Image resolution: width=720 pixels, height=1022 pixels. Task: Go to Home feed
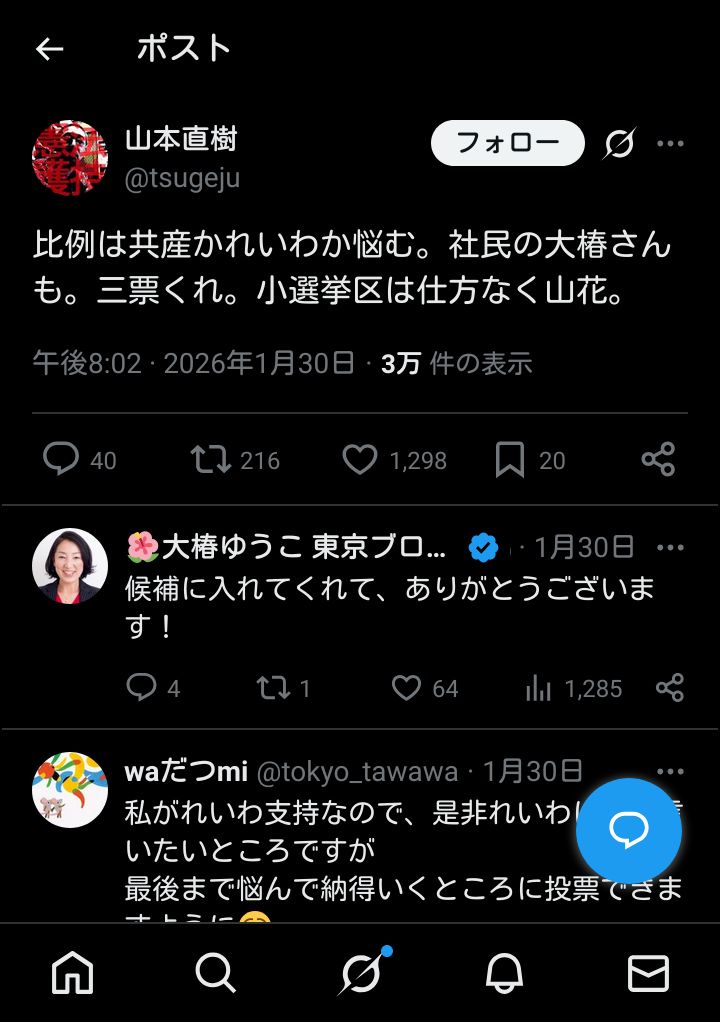[70, 975]
